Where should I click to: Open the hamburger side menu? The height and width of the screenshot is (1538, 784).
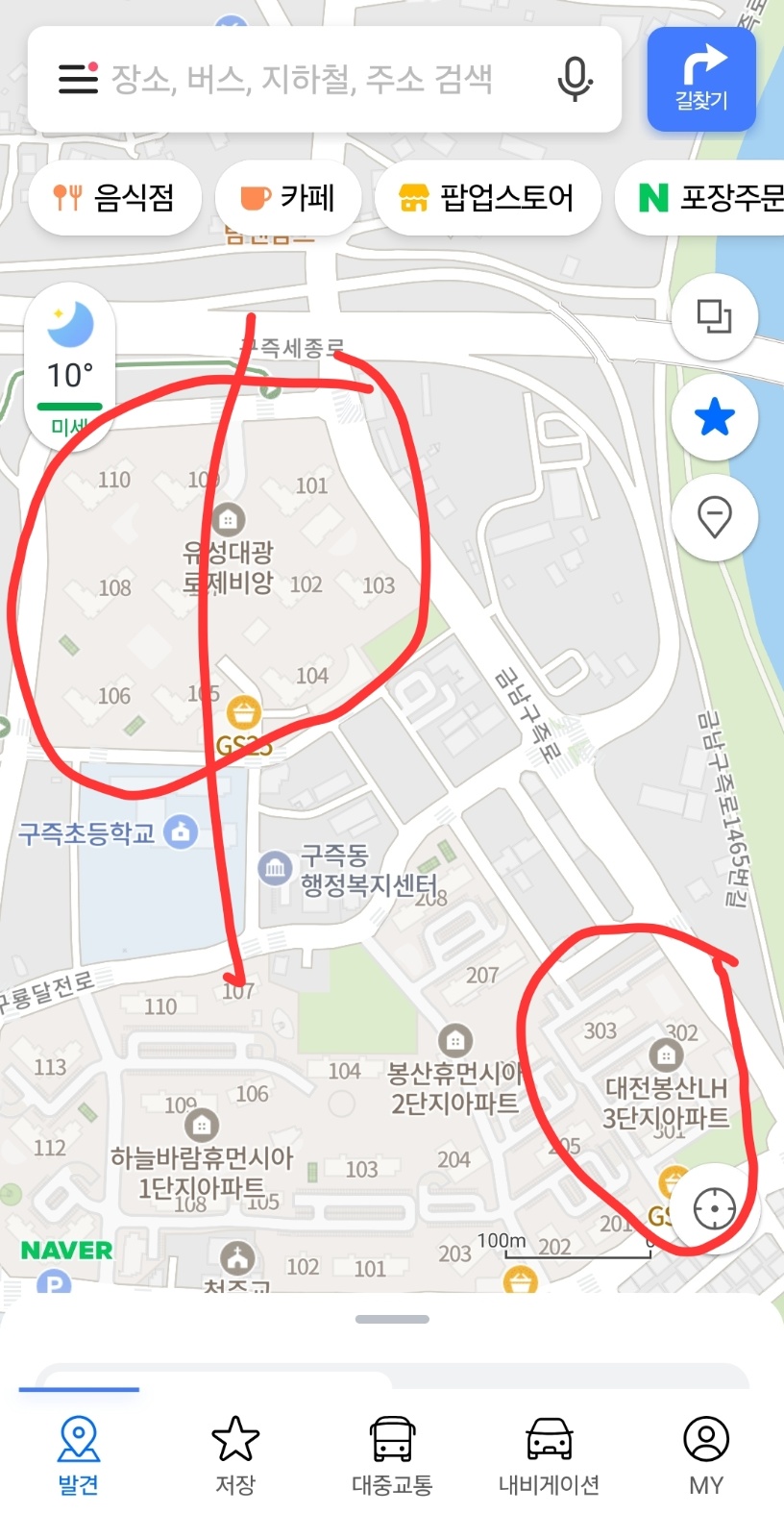[x=77, y=80]
